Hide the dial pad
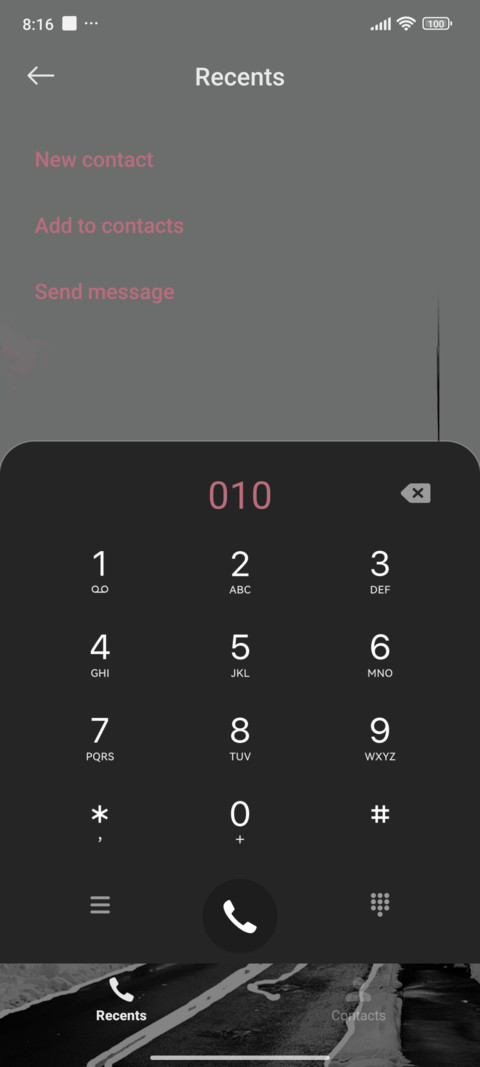Image resolution: width=480 pixels, height=1067 pixels. [x=380, y=905]
